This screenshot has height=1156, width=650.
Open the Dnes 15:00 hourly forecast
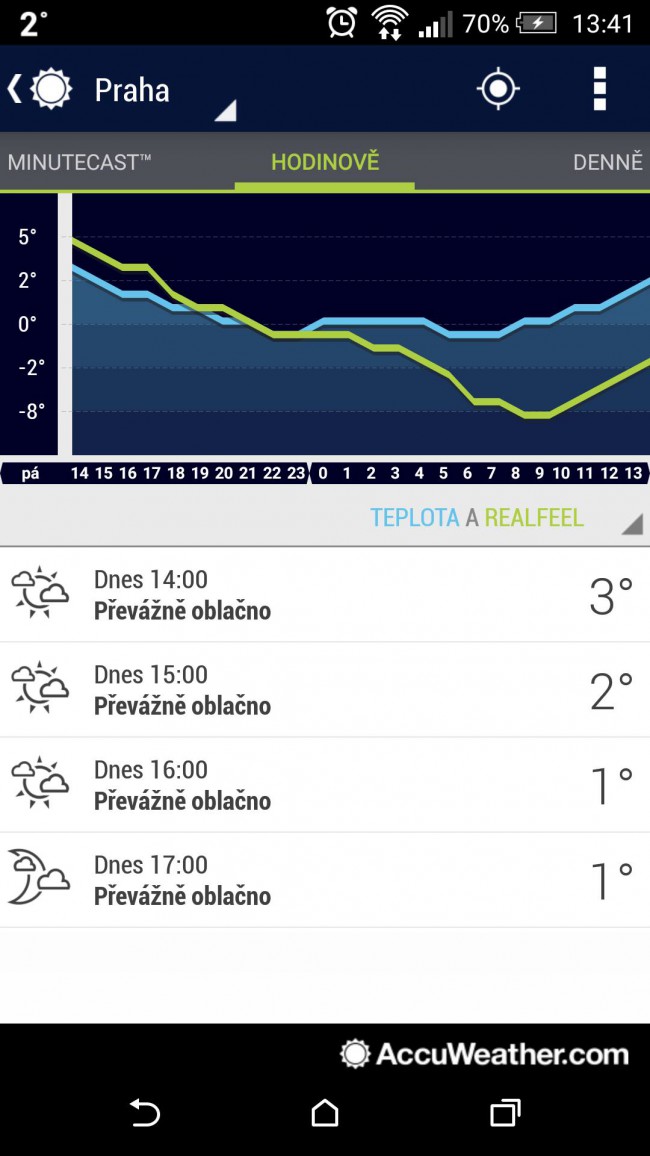(x=325, y=690)
